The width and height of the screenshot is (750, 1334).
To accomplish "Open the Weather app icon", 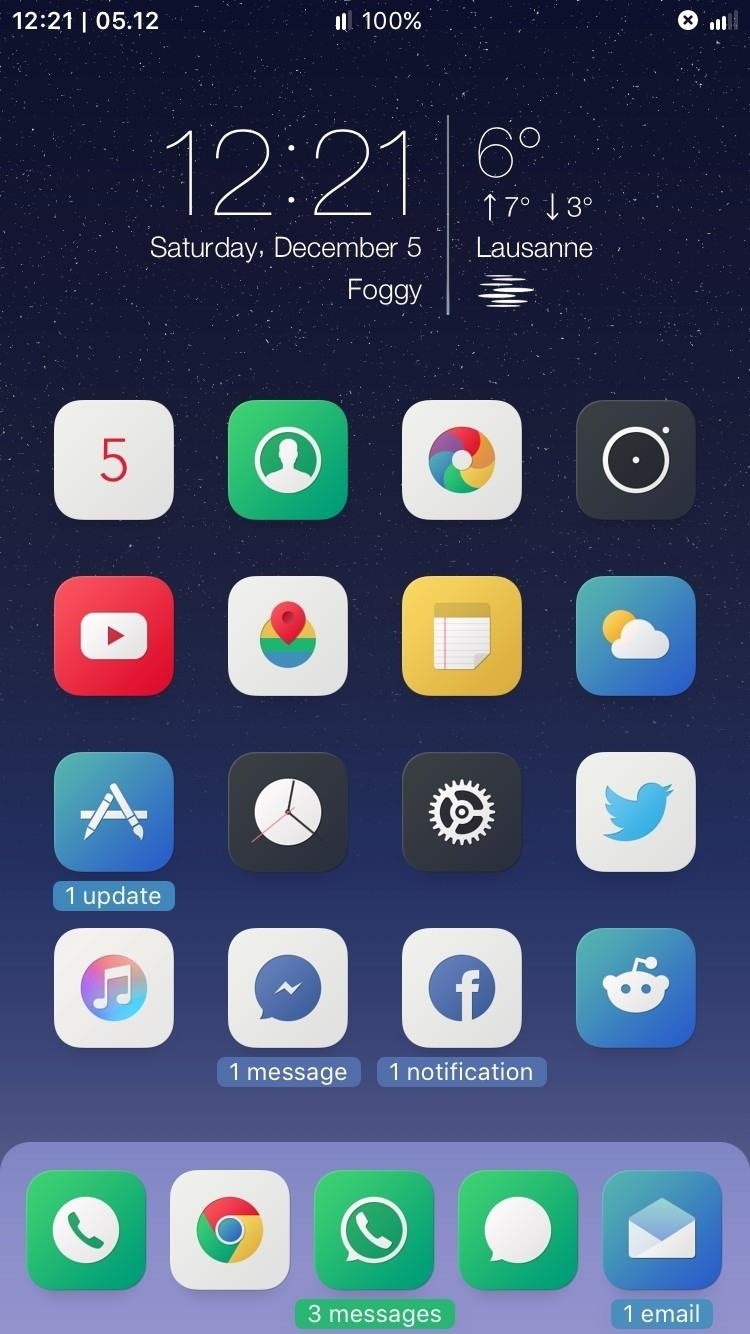I will pyautogui.click(x=636, y=636).
